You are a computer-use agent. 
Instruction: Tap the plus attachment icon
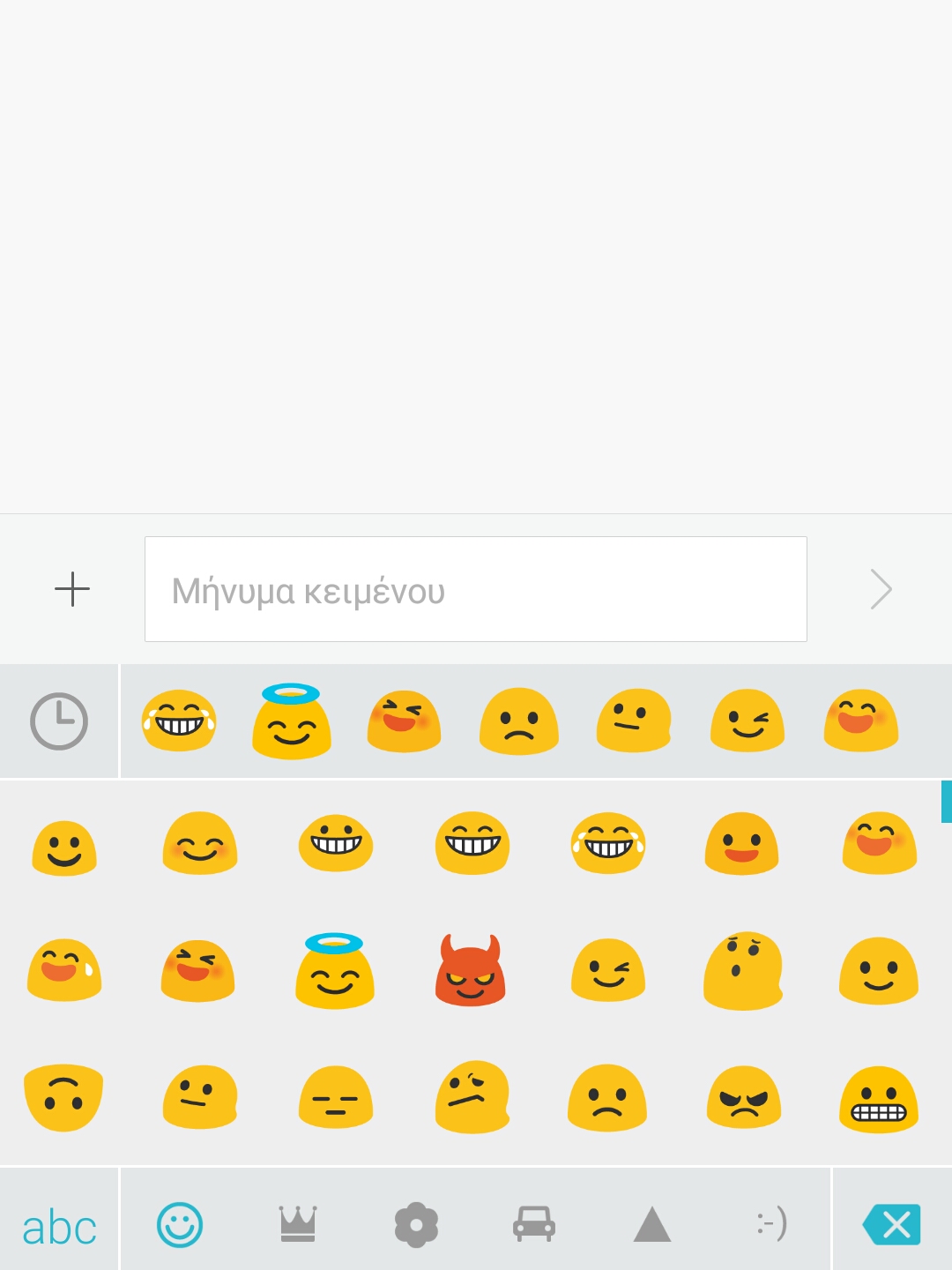pyautogui.click(x=72, y=589)
